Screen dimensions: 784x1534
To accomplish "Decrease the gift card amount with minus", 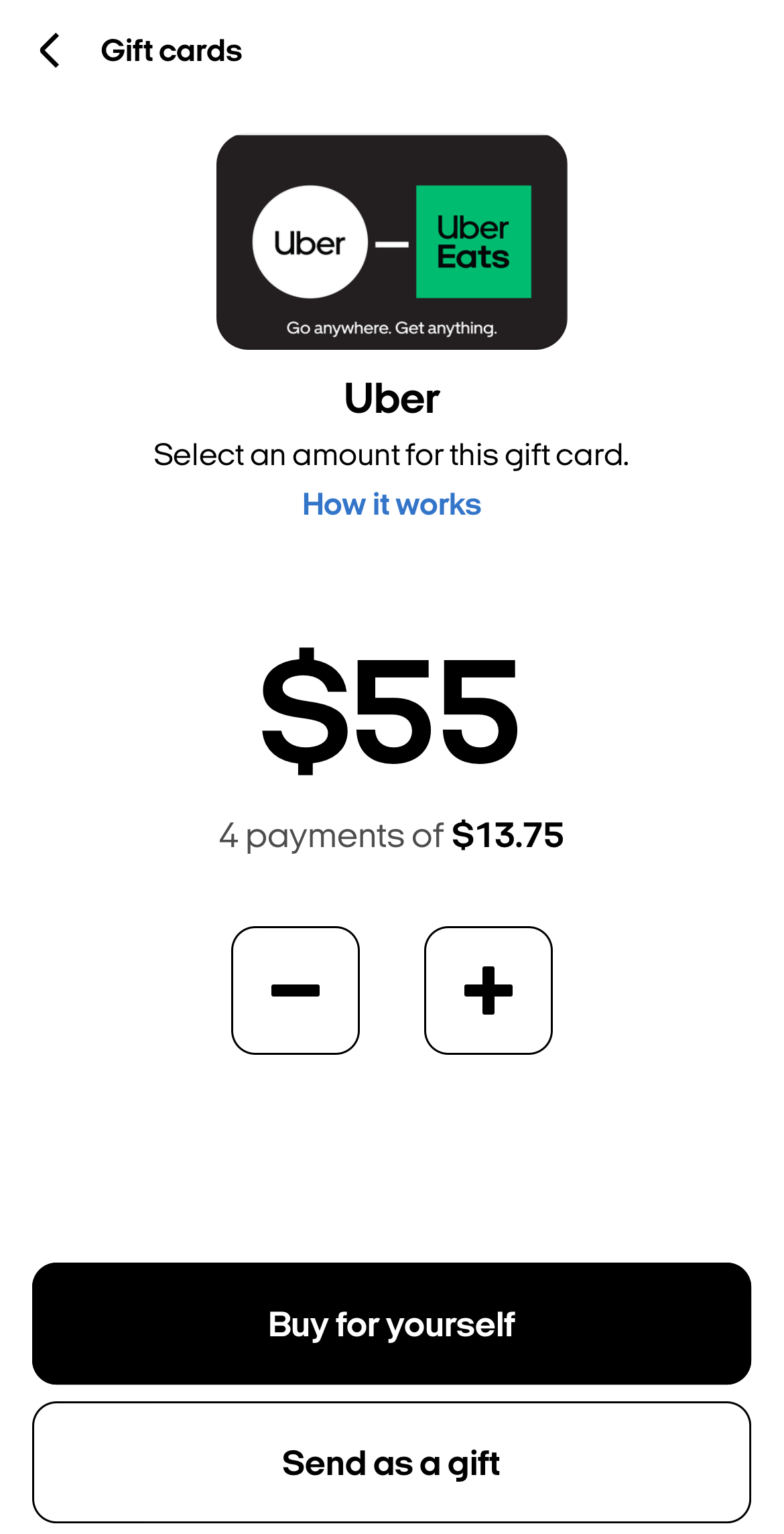I will (296, 990).
